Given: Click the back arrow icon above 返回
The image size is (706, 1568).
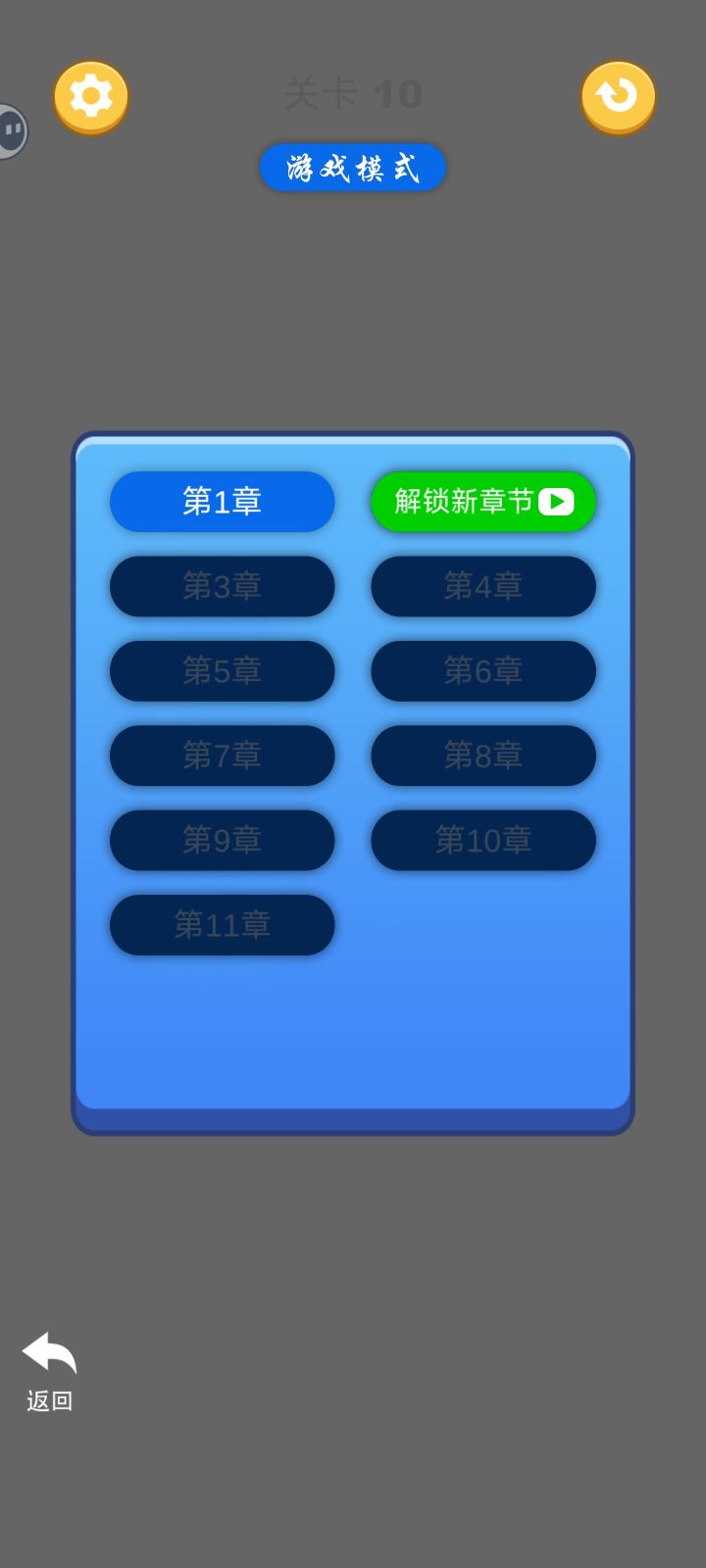Looking at the screenshot, I should pos(49,1350).
